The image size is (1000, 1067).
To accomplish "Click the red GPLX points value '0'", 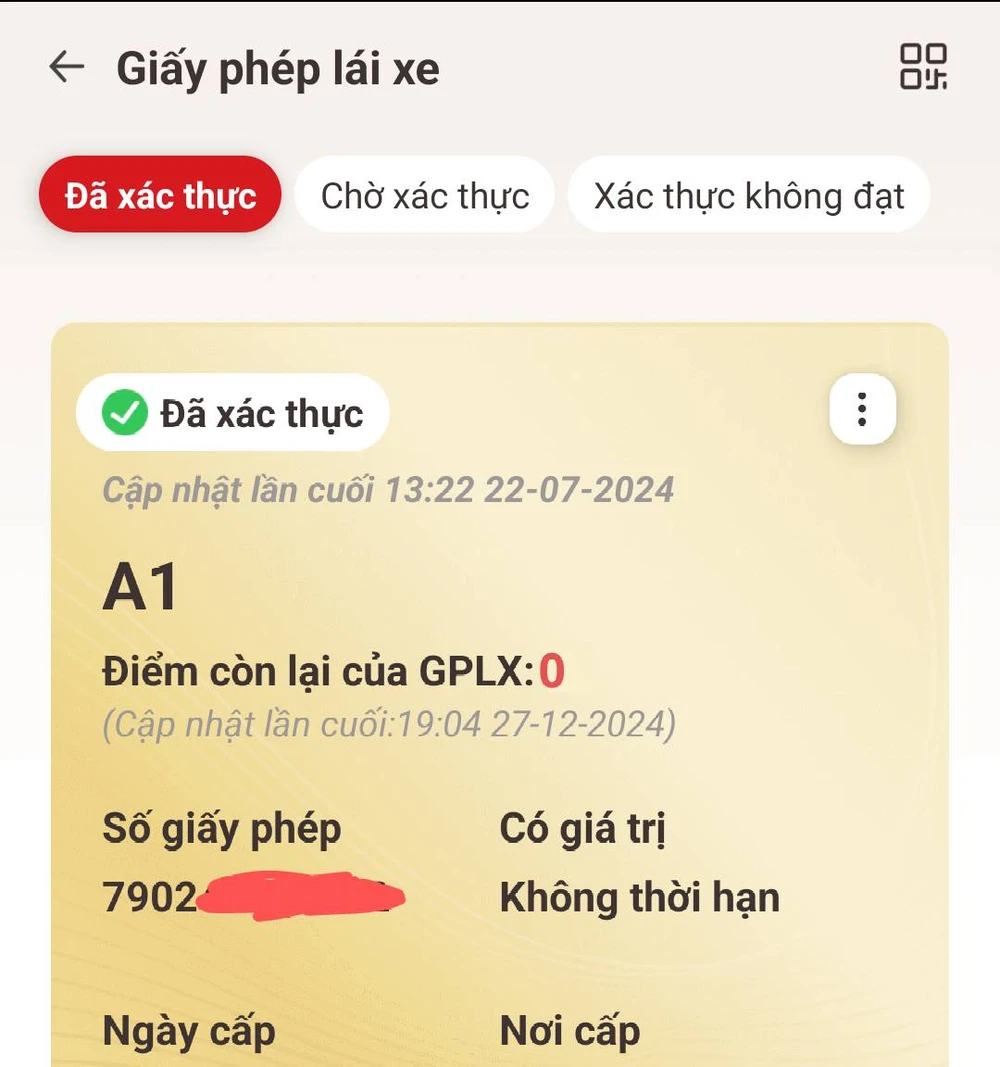I will tap(554, 671).
